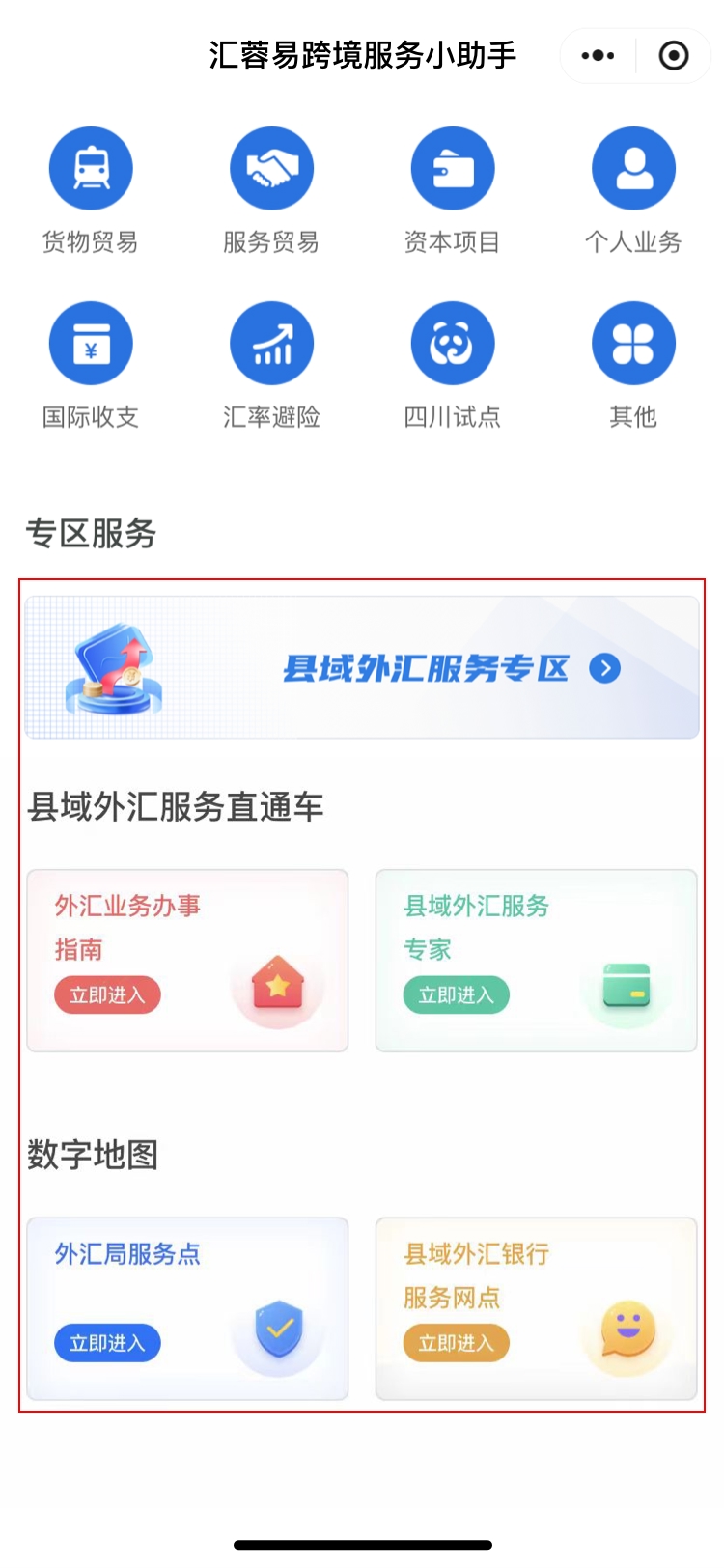The width and height of the screenshot is (724, 1568).
Task: Open the mini program more options menu
Action: coord(598,56)
